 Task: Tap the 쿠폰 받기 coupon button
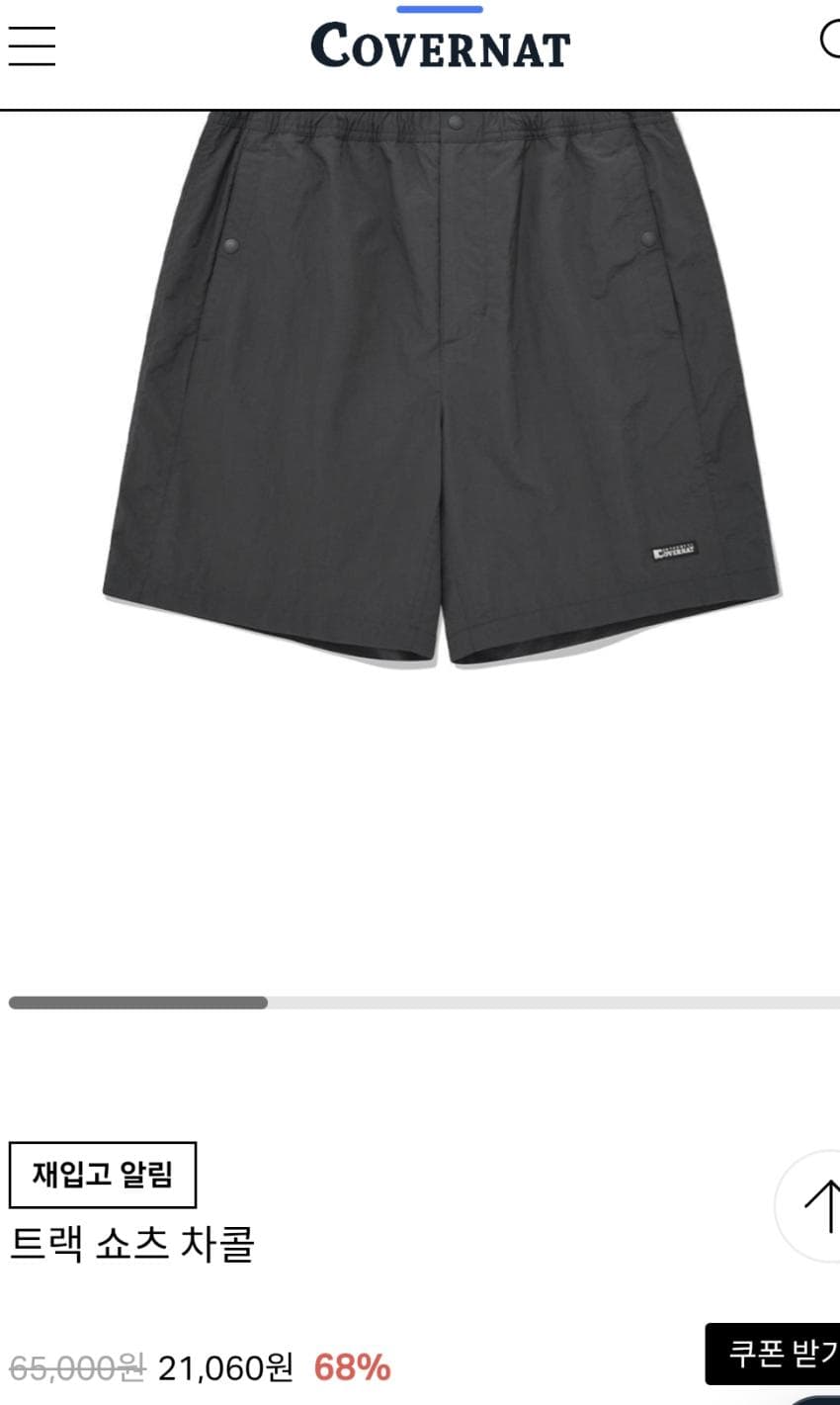[773, 1354]
